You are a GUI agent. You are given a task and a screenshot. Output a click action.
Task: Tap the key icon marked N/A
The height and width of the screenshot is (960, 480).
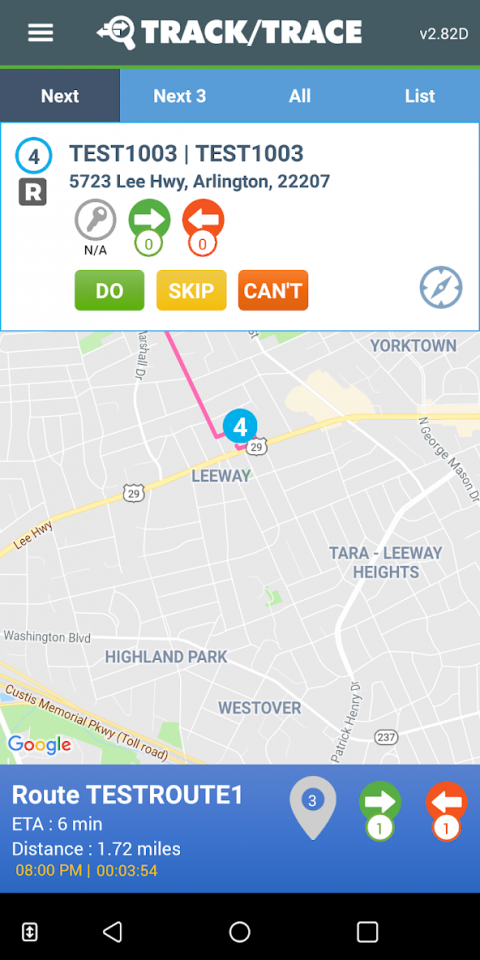[95, 220]
